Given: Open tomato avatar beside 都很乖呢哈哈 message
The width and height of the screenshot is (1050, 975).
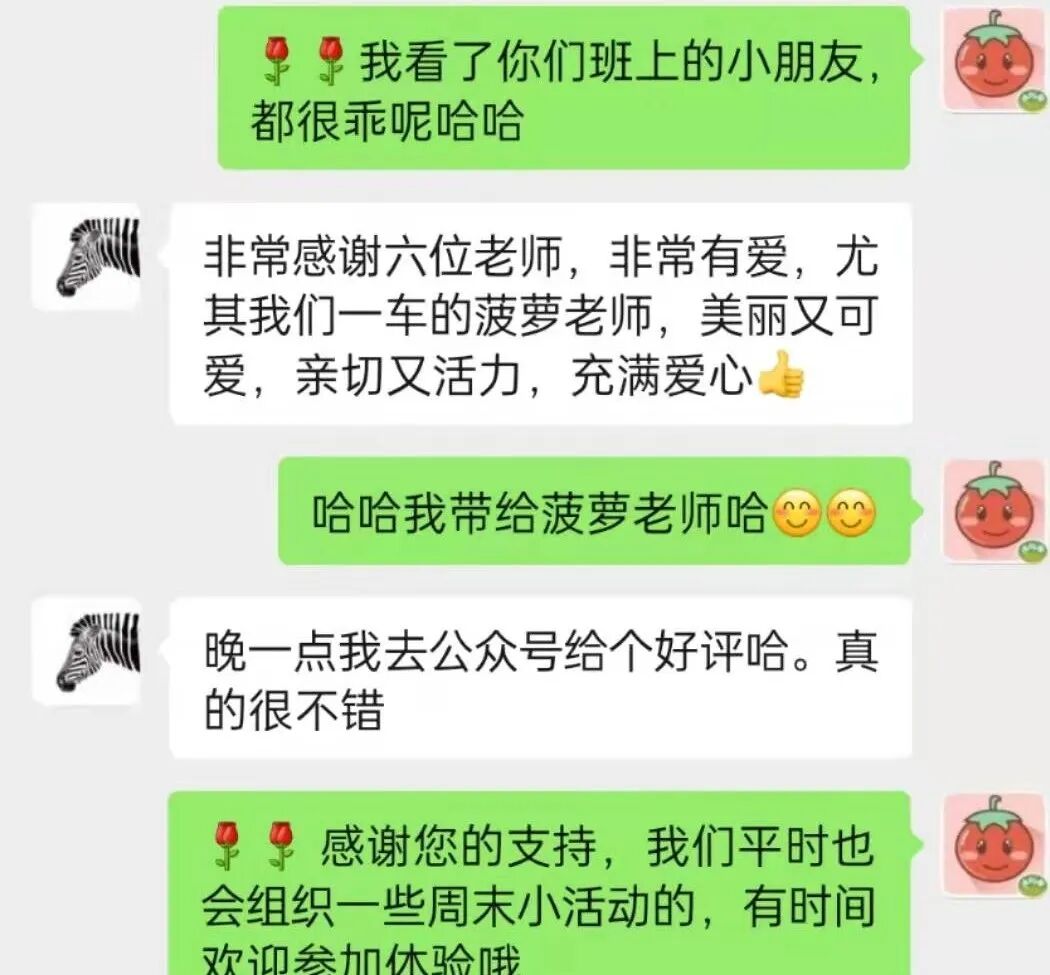Looking at the screenshot, I should pyautogui.click(x=994, y=60).
